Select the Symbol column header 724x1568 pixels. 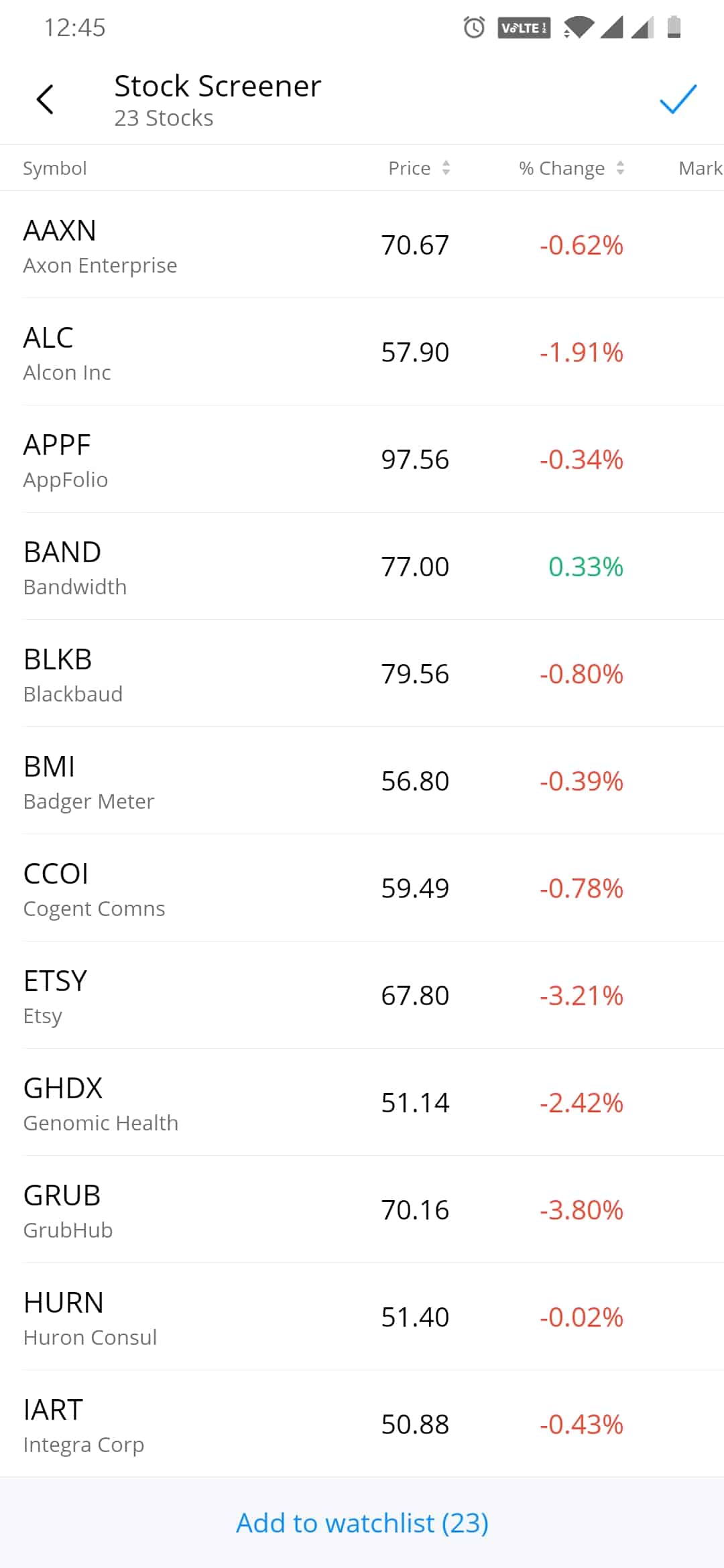55,168
